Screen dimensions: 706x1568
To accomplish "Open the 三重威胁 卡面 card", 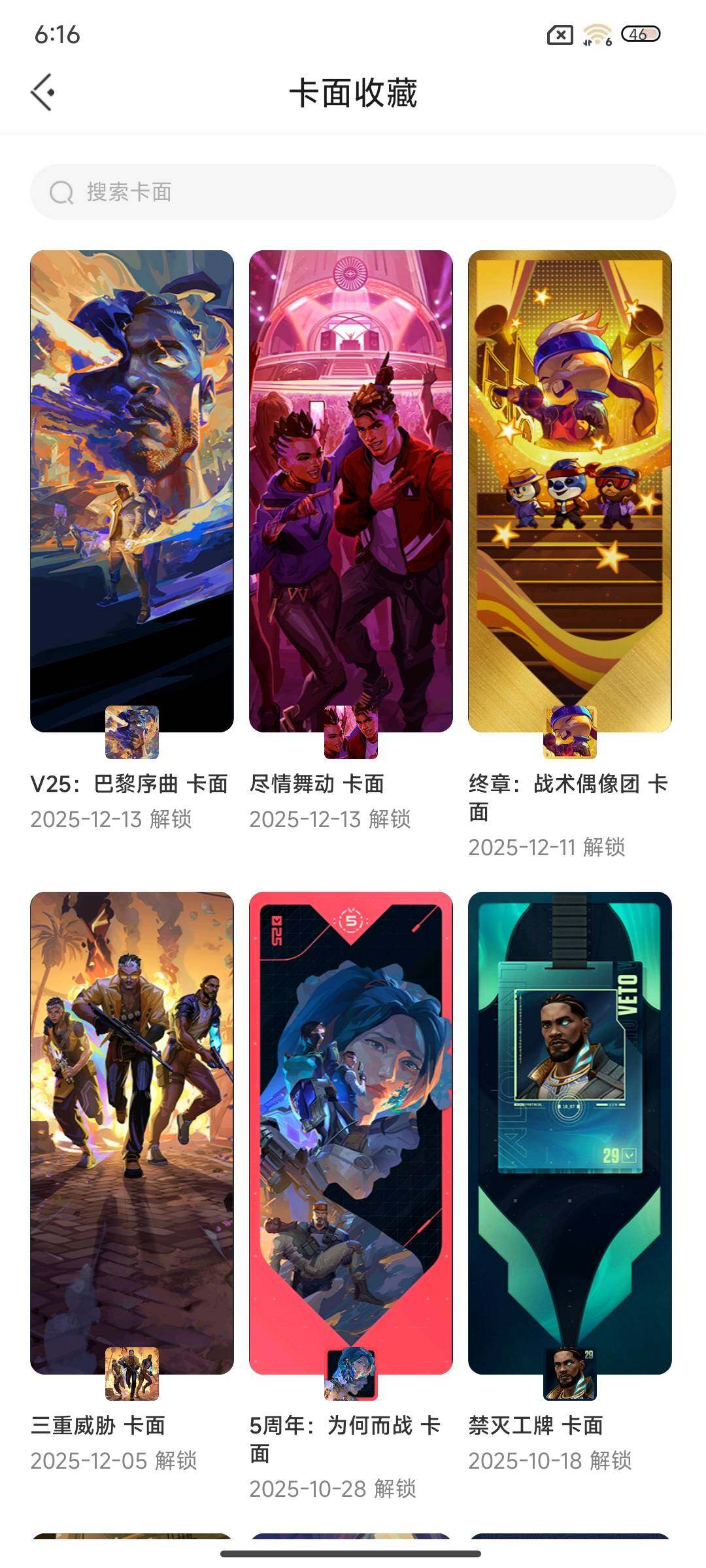I will [x=132, y=1133].
